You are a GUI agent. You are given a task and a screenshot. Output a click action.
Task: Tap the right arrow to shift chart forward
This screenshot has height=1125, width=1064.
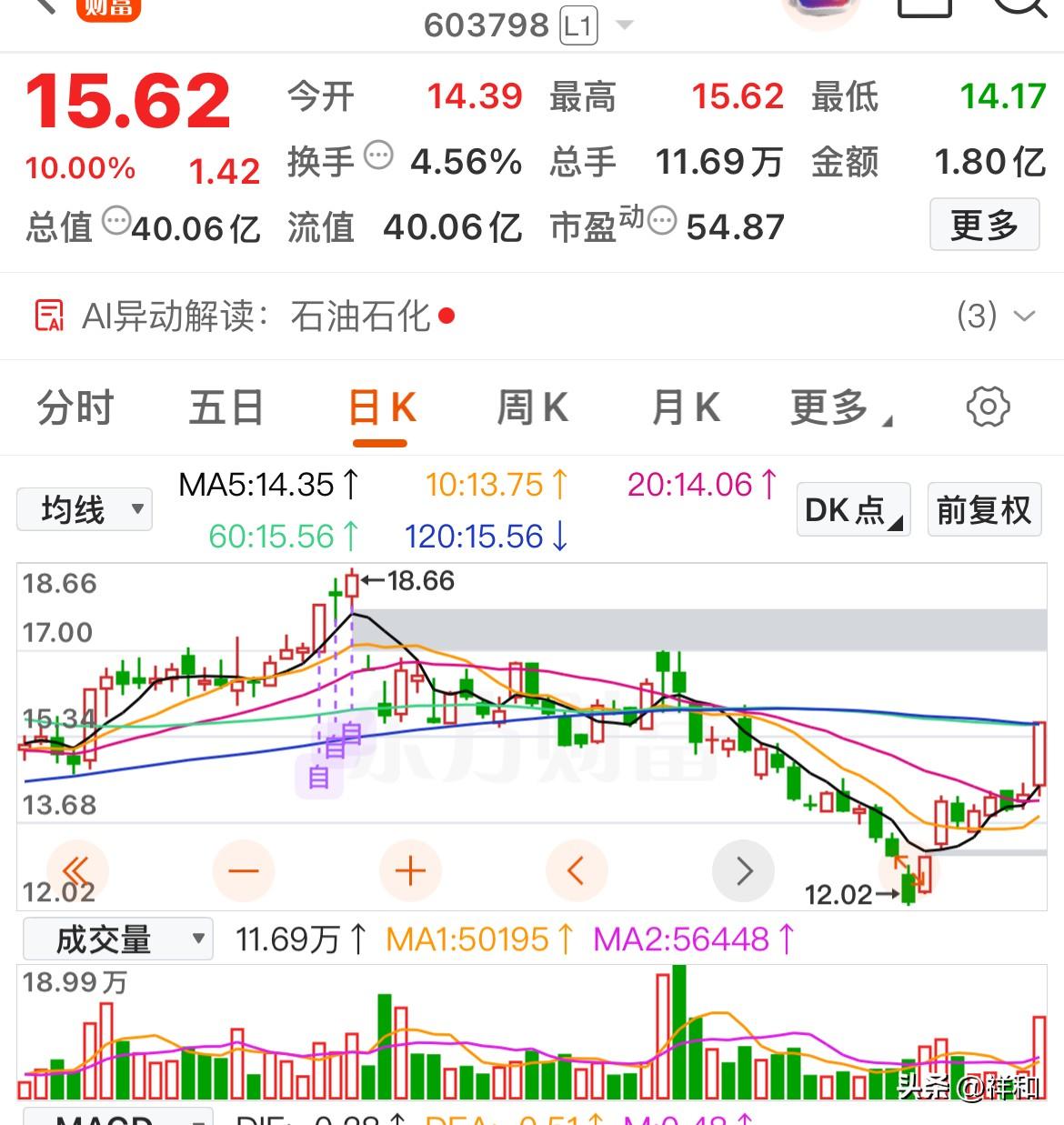[744, 870]
